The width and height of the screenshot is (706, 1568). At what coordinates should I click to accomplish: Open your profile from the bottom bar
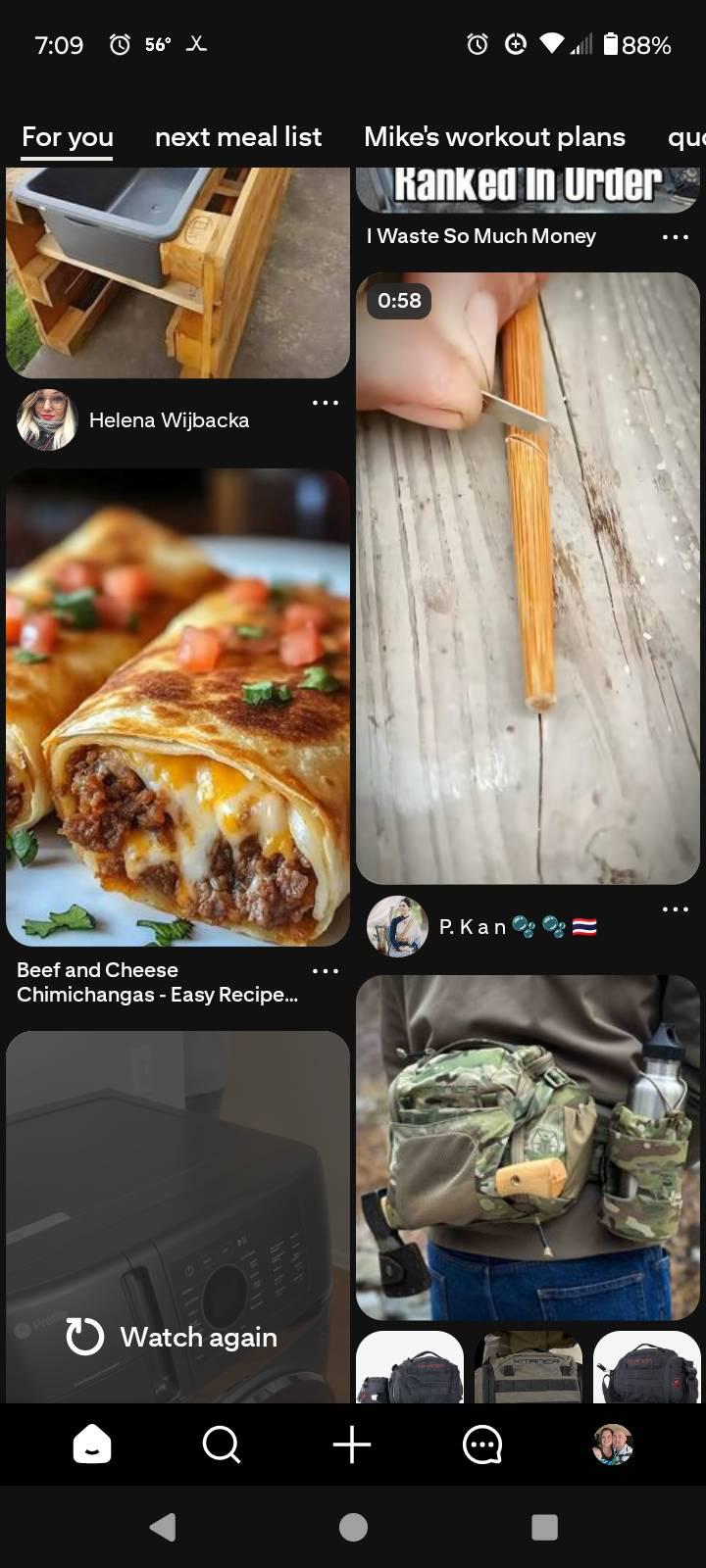613,1445
